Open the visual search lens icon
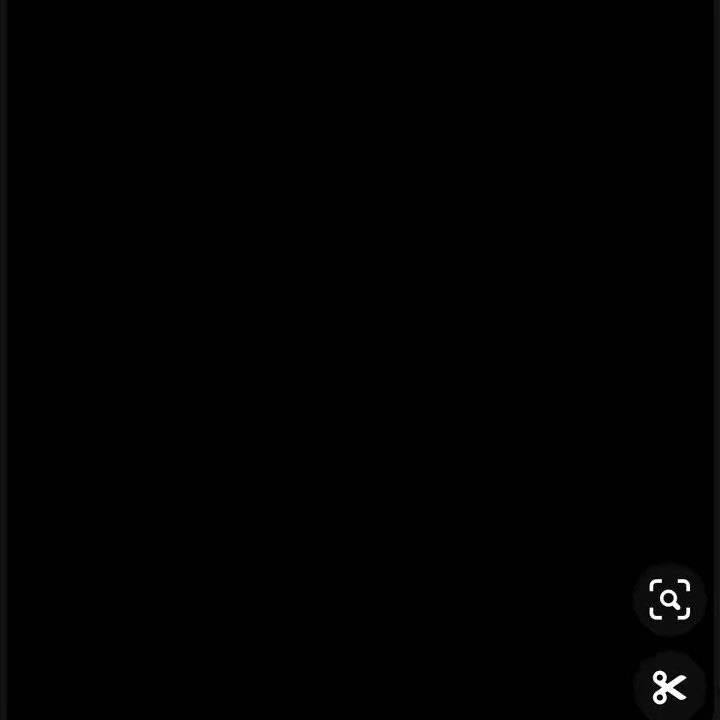Screen dimensions: 720x720 (x=669, y=600)
